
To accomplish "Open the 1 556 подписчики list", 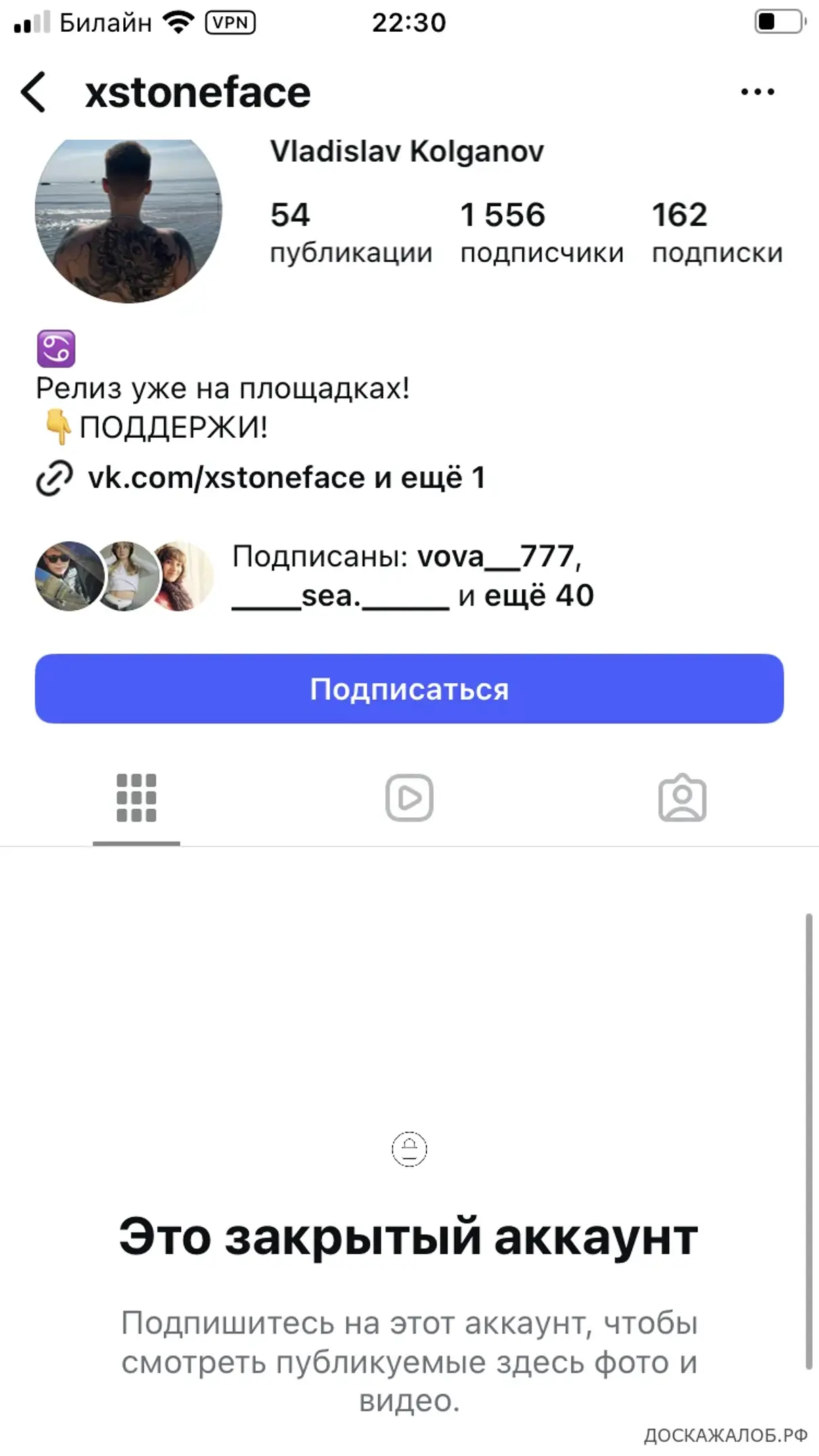I will pyautogui.click(x=541, y=231).
